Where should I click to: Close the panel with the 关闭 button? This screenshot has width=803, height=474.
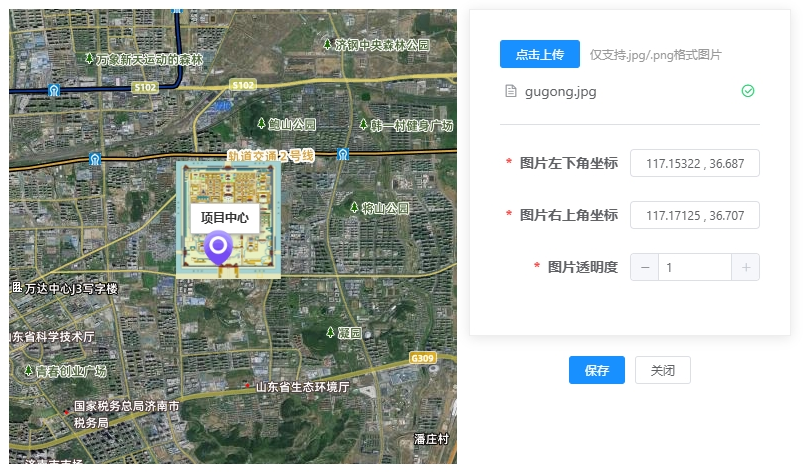pos(662,370)
